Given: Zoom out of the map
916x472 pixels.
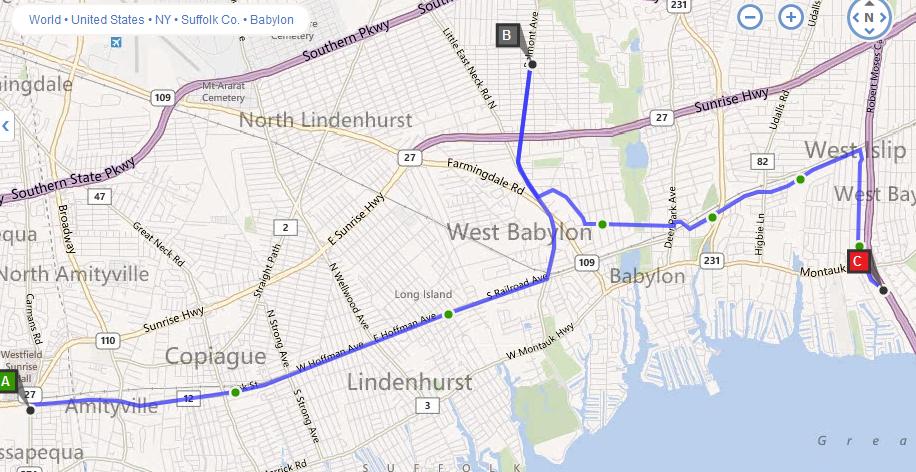Looking at the screenshot, I should coord(751,17).
